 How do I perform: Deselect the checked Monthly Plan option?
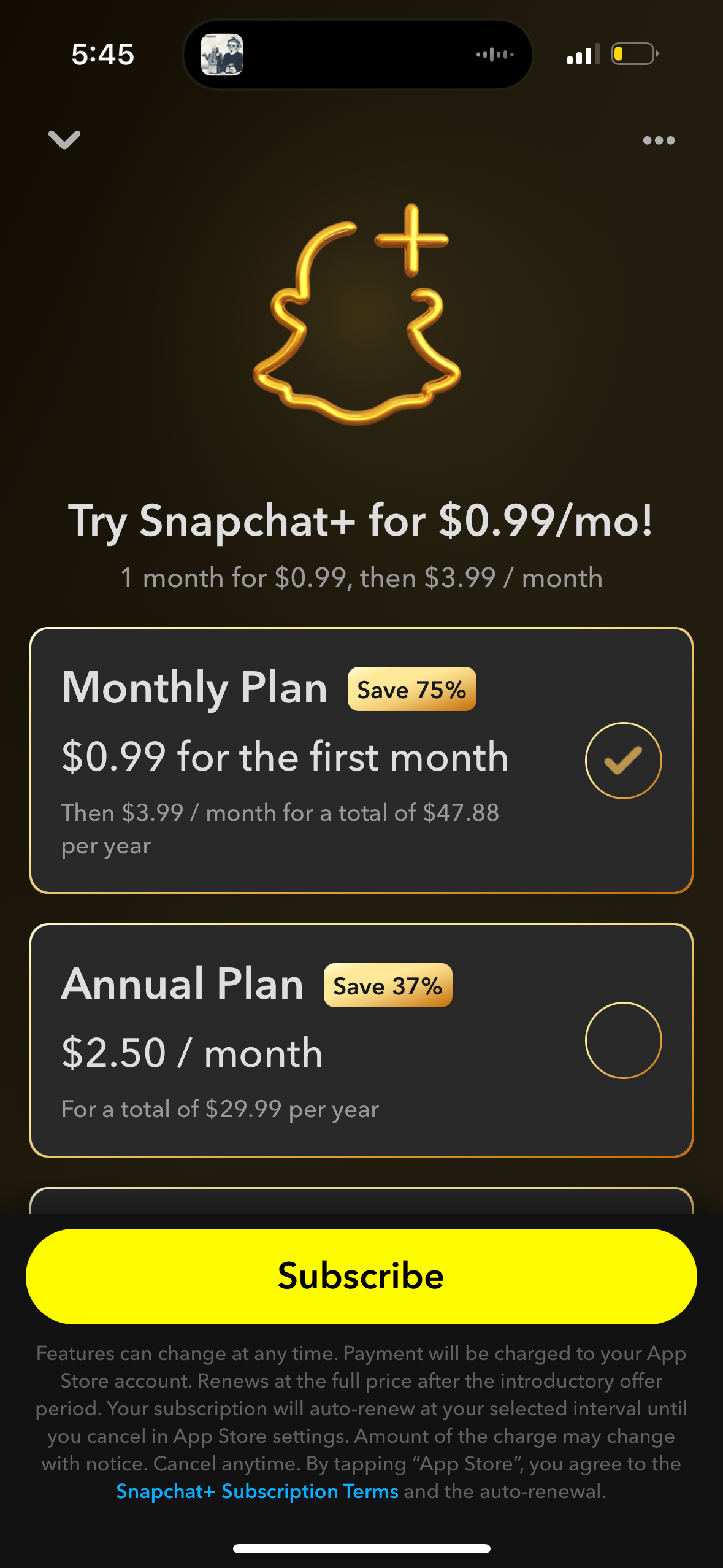[624, 759]
